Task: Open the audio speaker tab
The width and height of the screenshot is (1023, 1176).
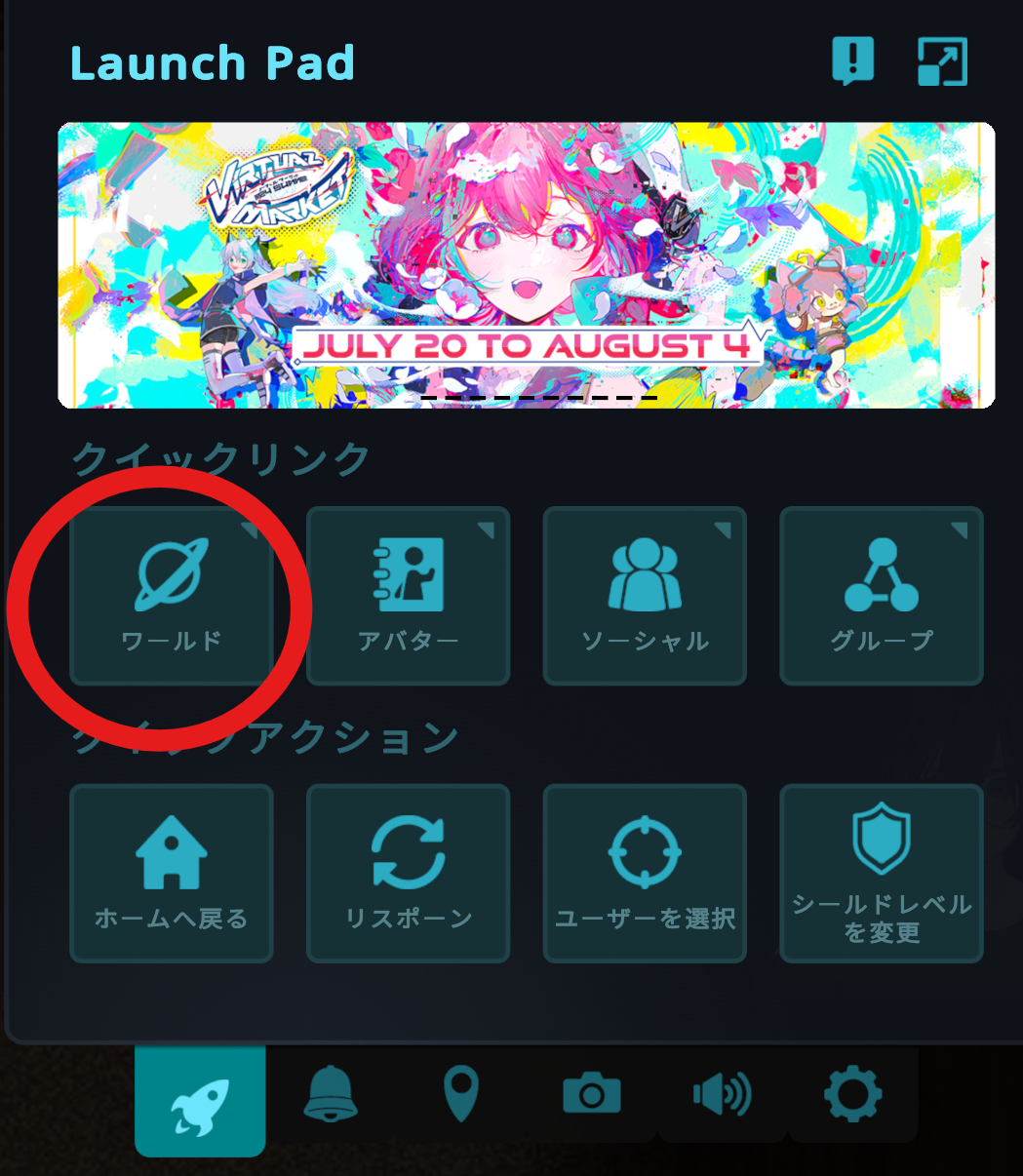Action: pos(722,1094)
